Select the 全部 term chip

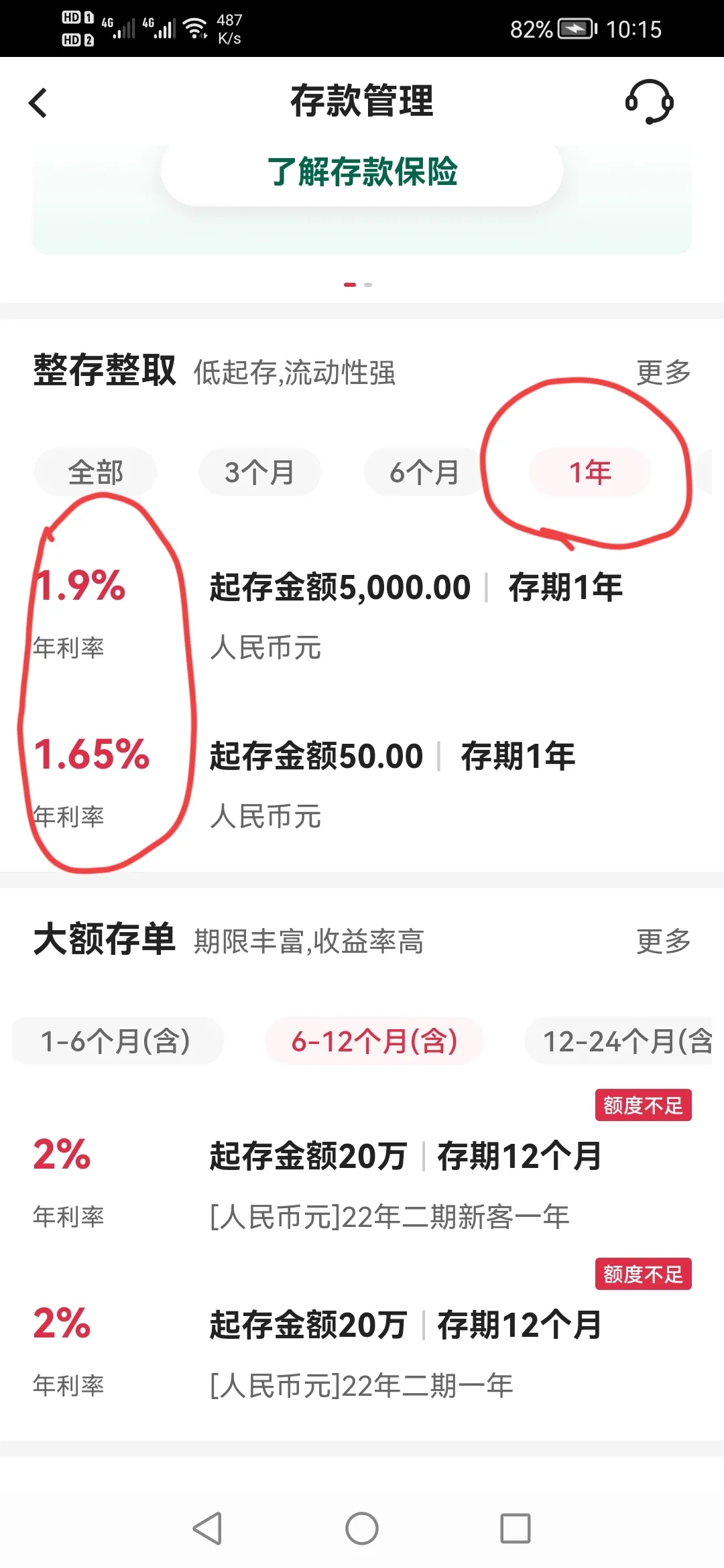[x=95, y=472]
